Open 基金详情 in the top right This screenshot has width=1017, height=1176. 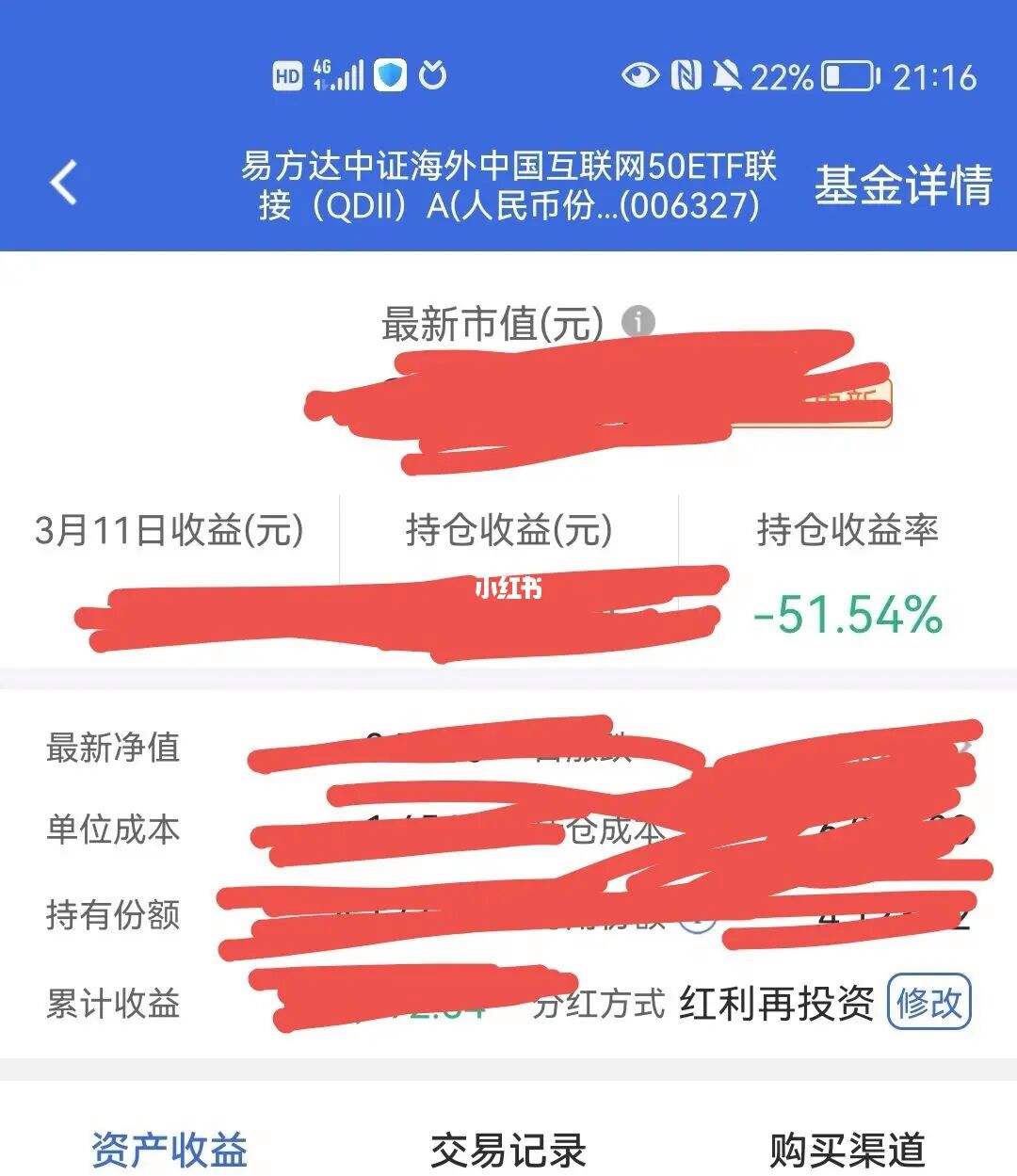point(905,185)
